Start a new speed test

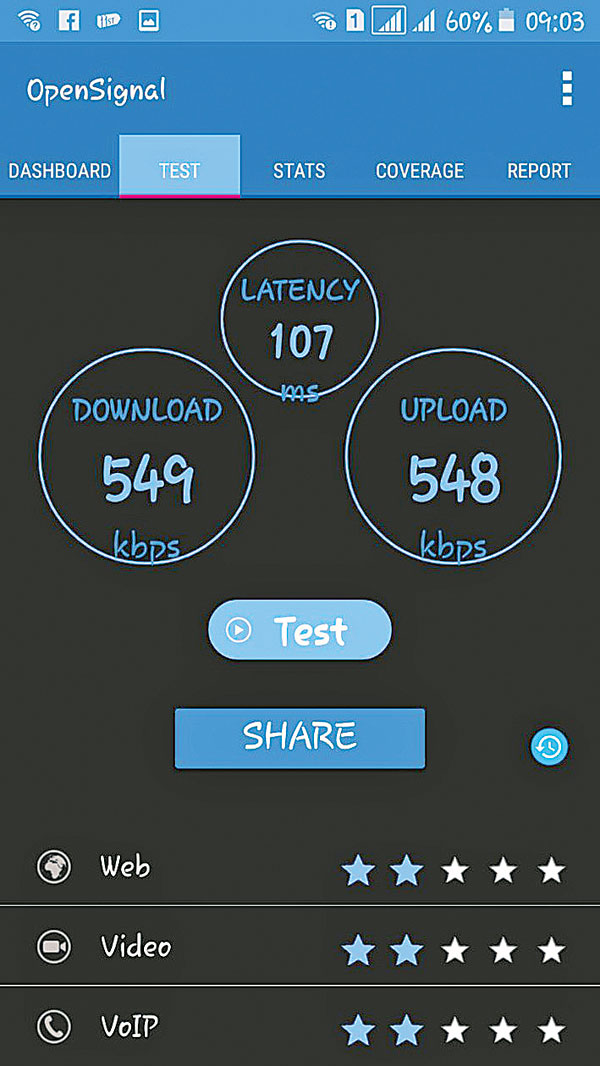click(299, 630)
